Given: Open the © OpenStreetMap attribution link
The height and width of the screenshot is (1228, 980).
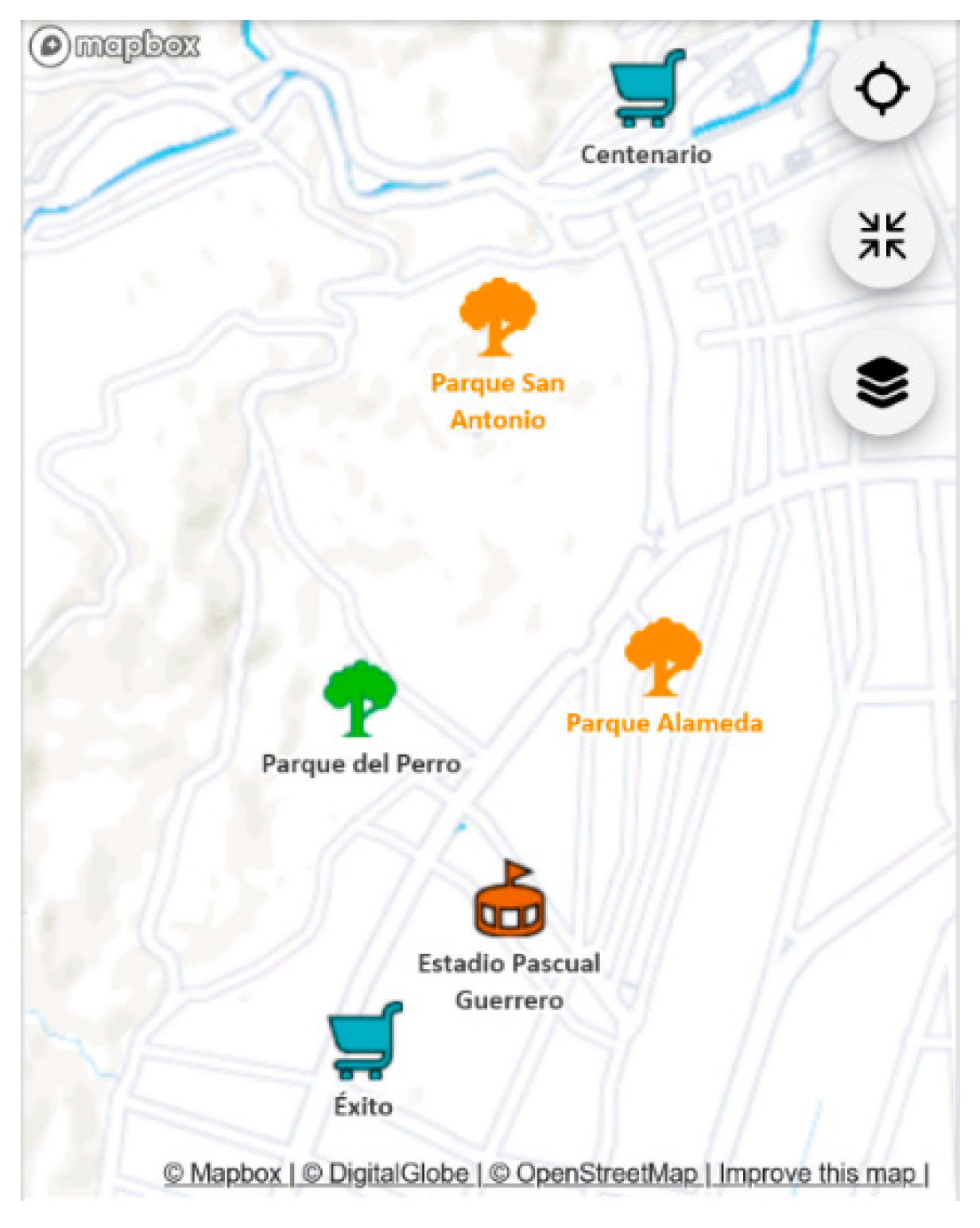Looking at the screenshot, I should pos(593,1173).
